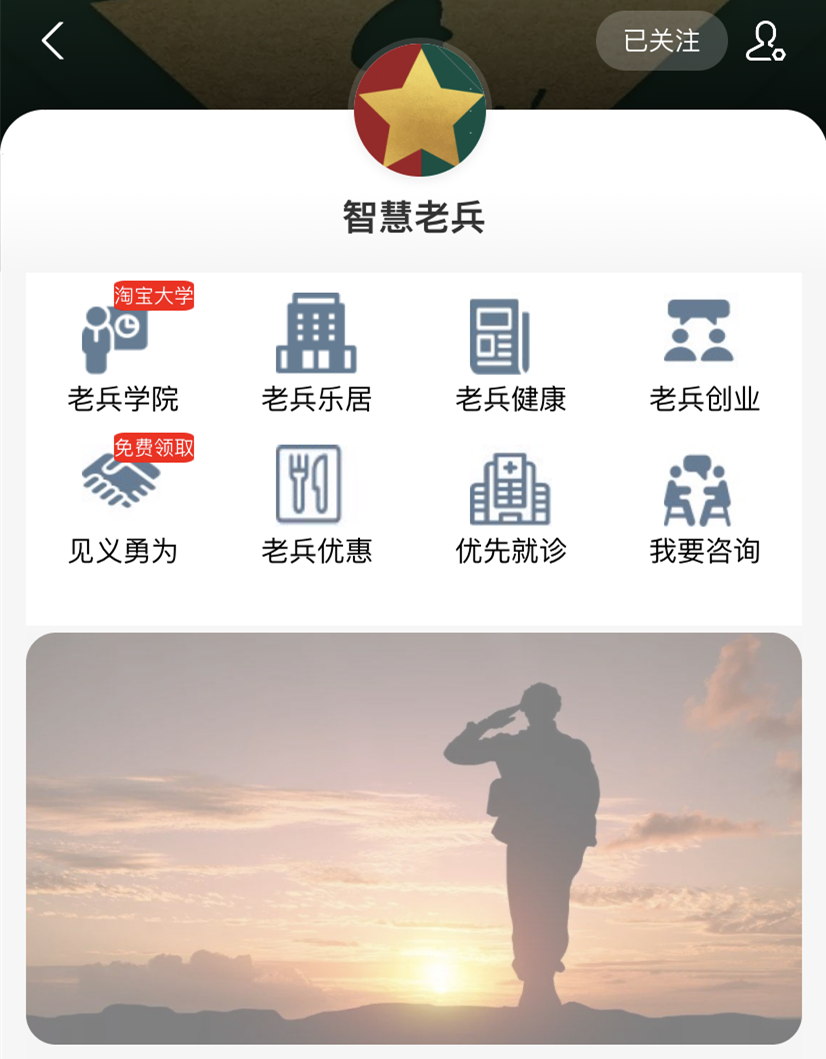Open 老兵创业 service
This screenshot has height=1059, width=826.
[704, 352]
